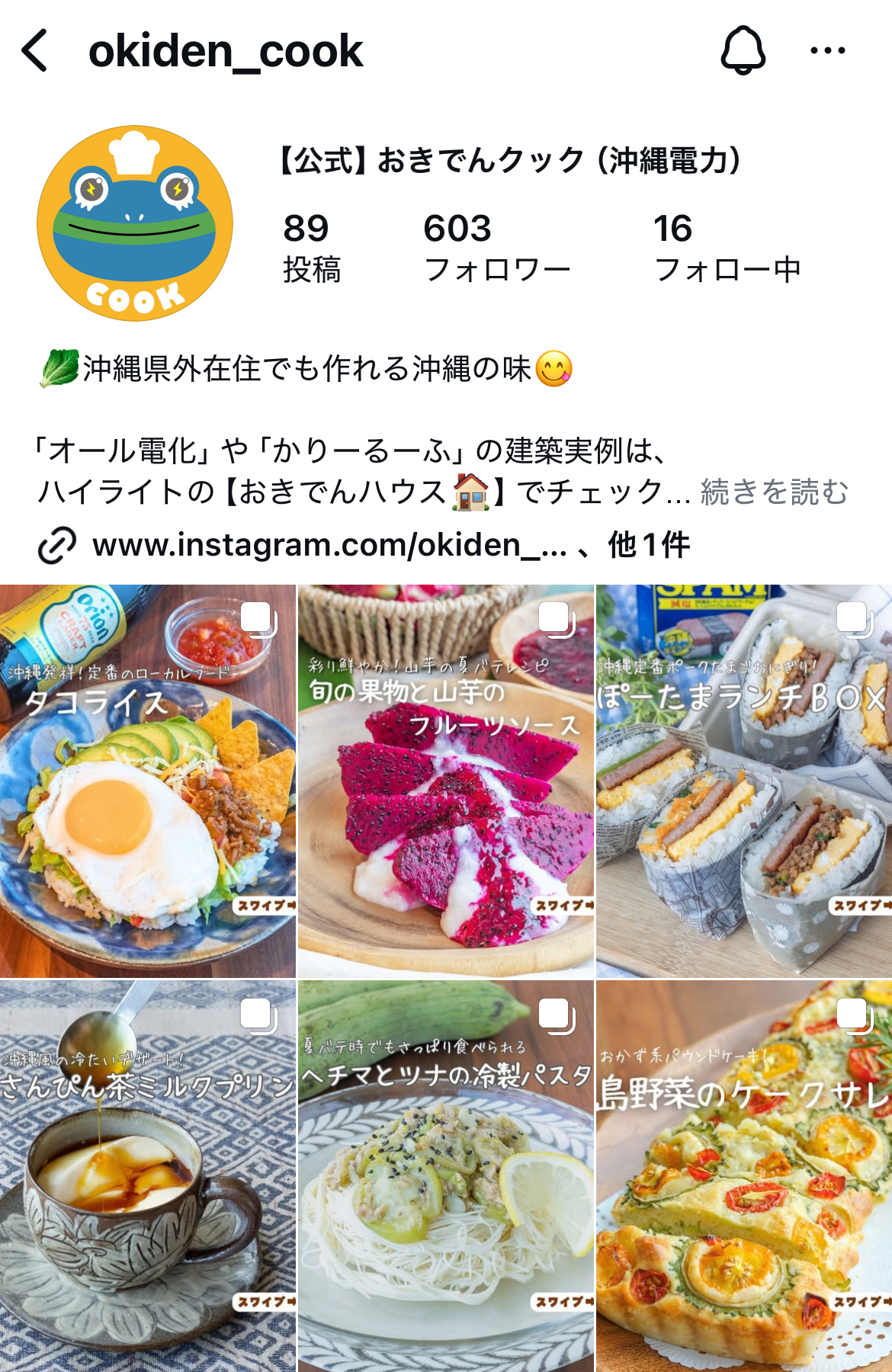Go back from okiden_cook profile
Viewport: 892px width, 1372px height.
point(35,51)
